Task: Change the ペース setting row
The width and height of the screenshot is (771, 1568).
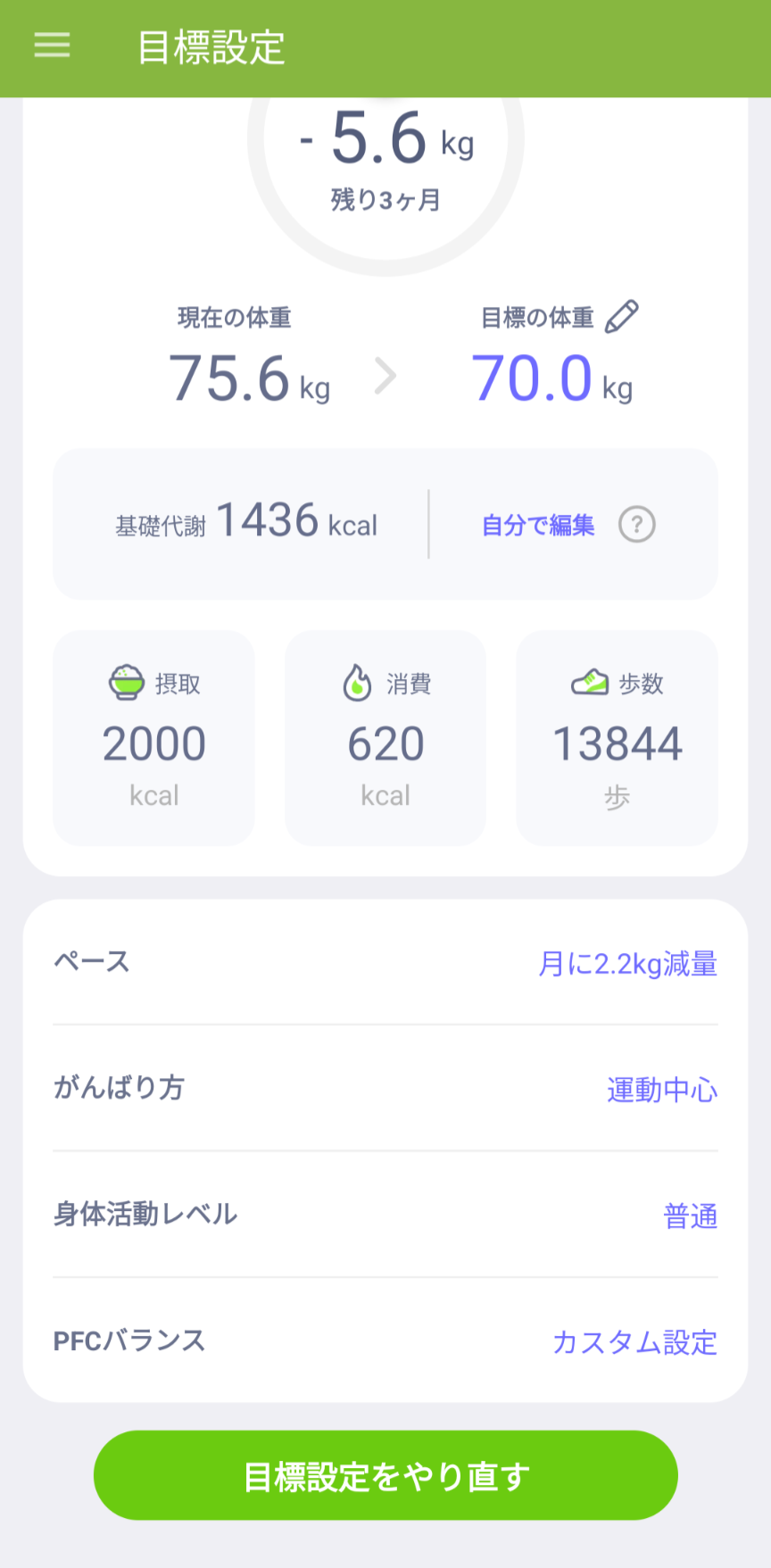Action: tap(385, 962)
